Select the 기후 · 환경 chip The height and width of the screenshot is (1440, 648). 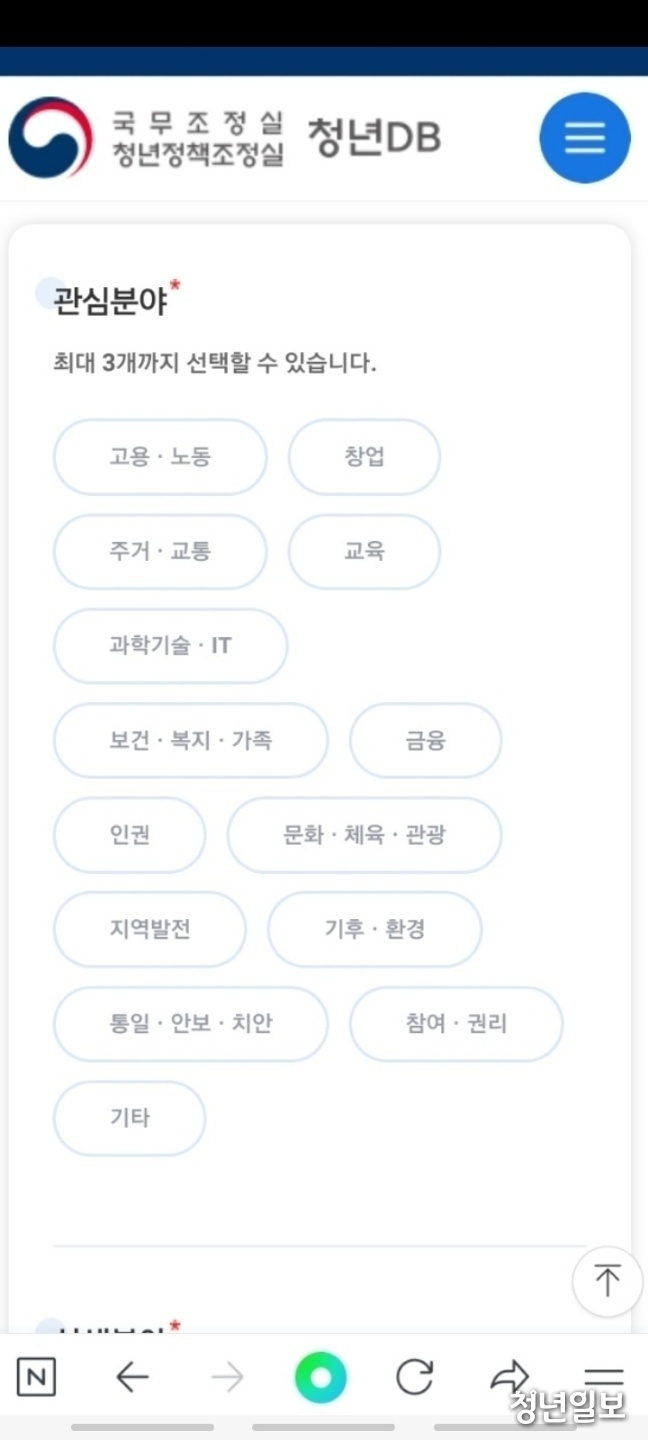coord(374,929)
